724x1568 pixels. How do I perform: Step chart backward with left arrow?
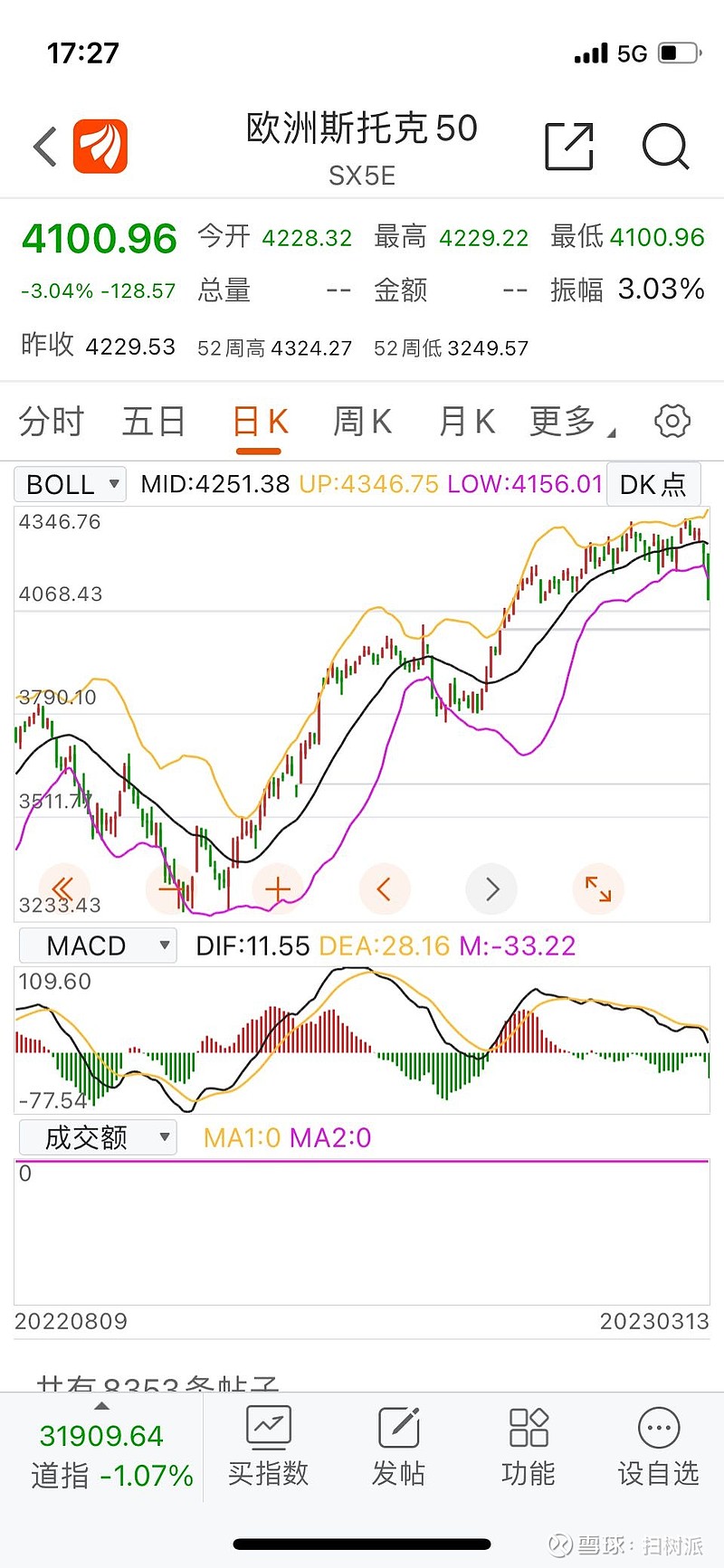click(x=385, y=889)
